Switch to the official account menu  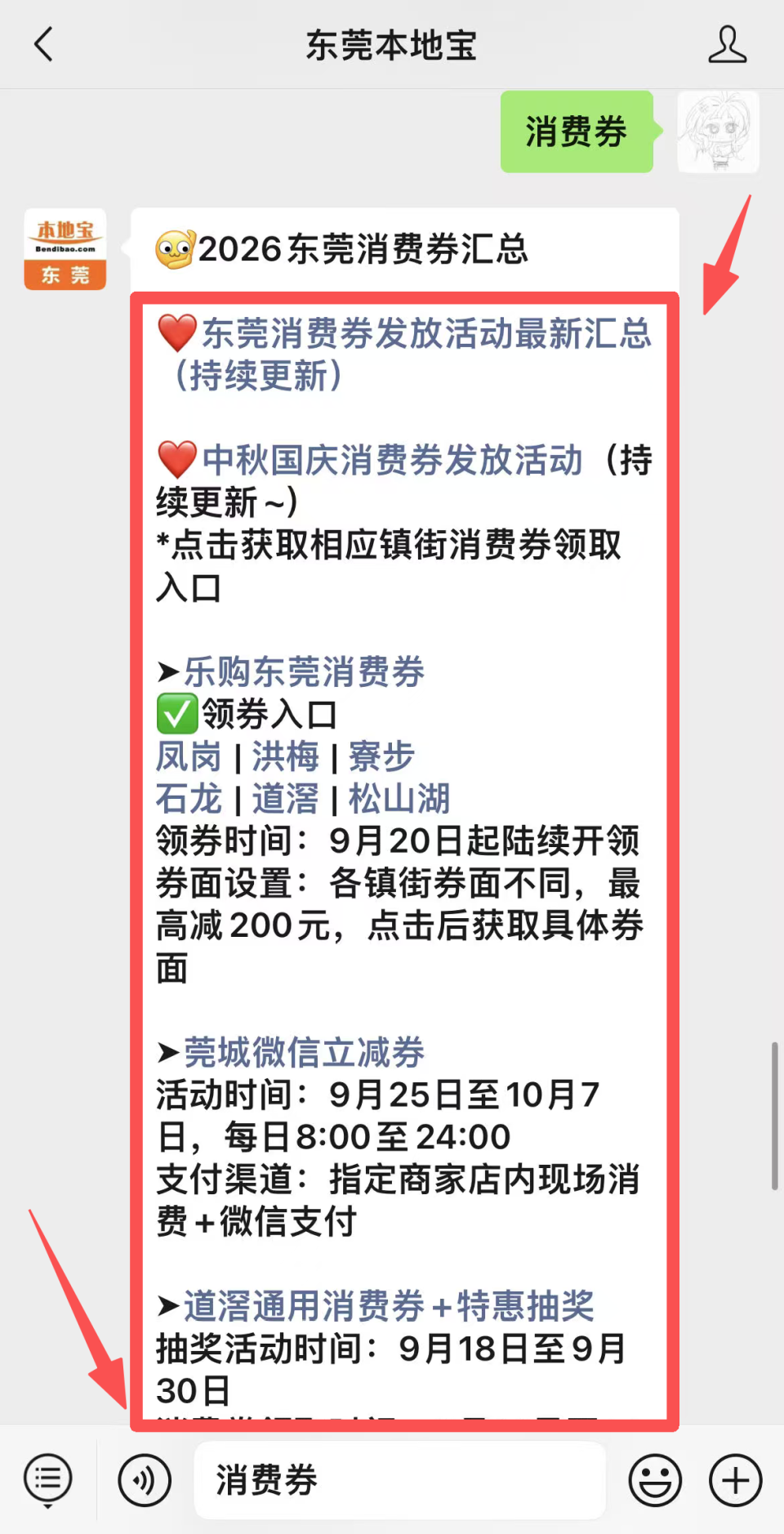coord(48,1479)
